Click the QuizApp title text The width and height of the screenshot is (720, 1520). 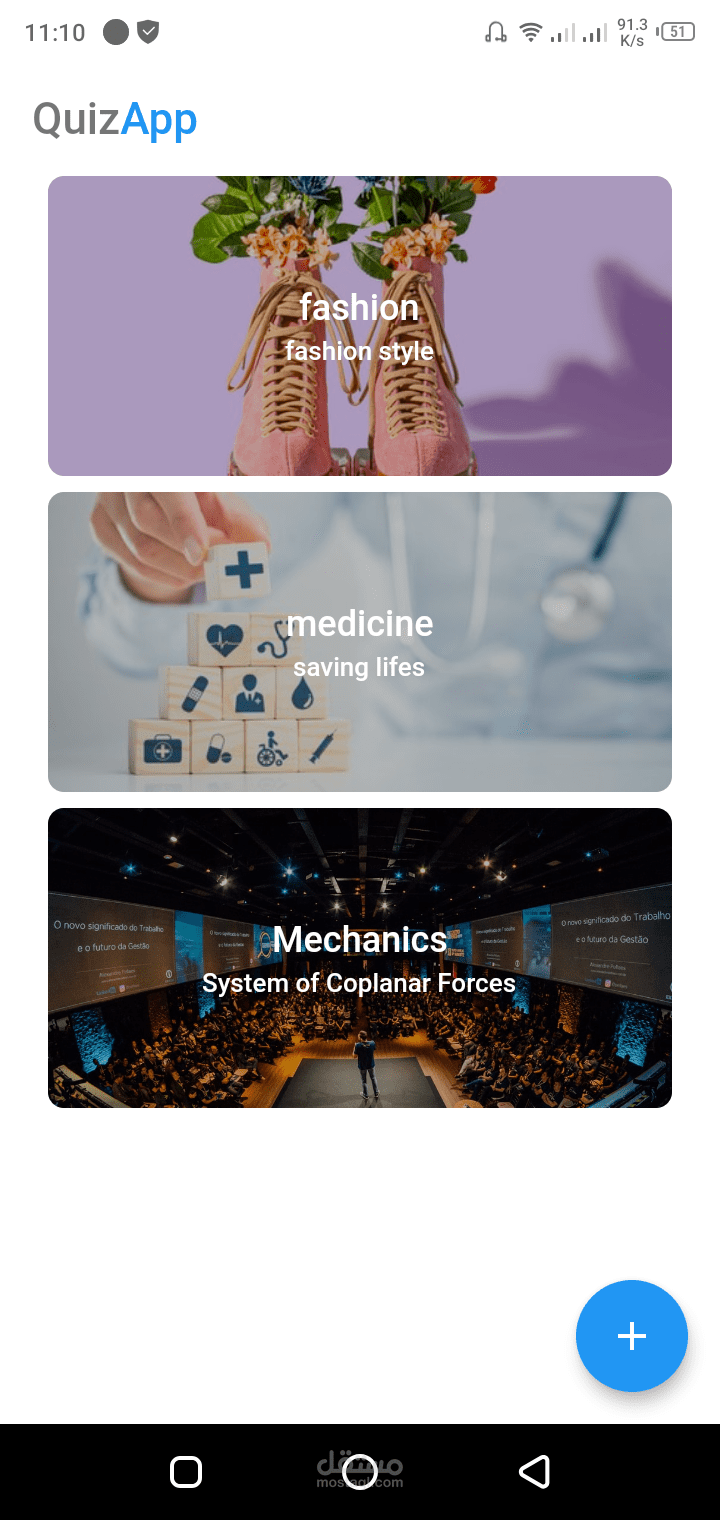pyautogui.click(x=115, y=118)
